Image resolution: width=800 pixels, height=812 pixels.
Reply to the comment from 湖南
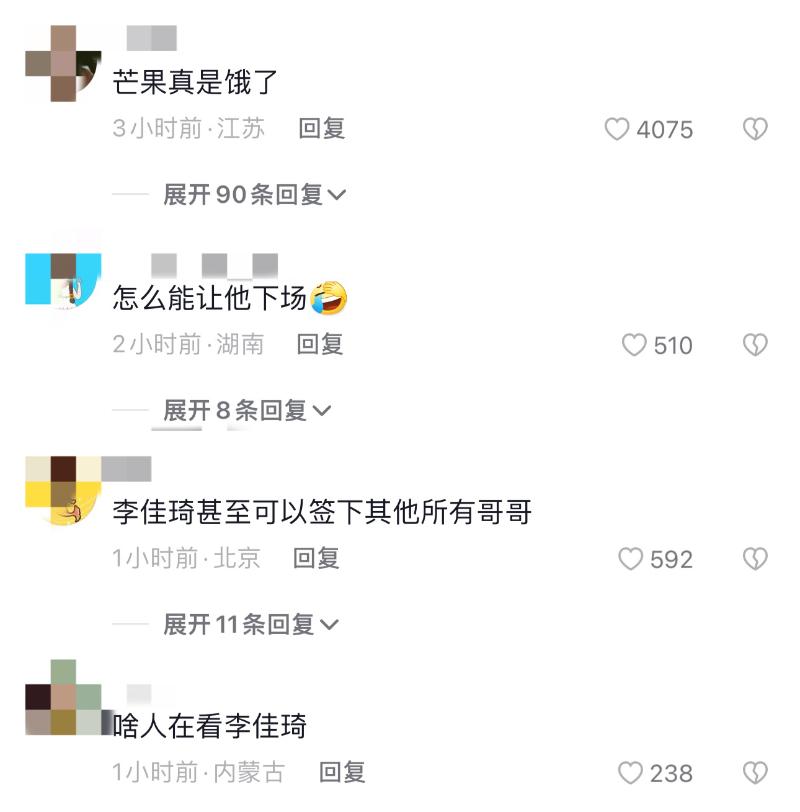320,344
